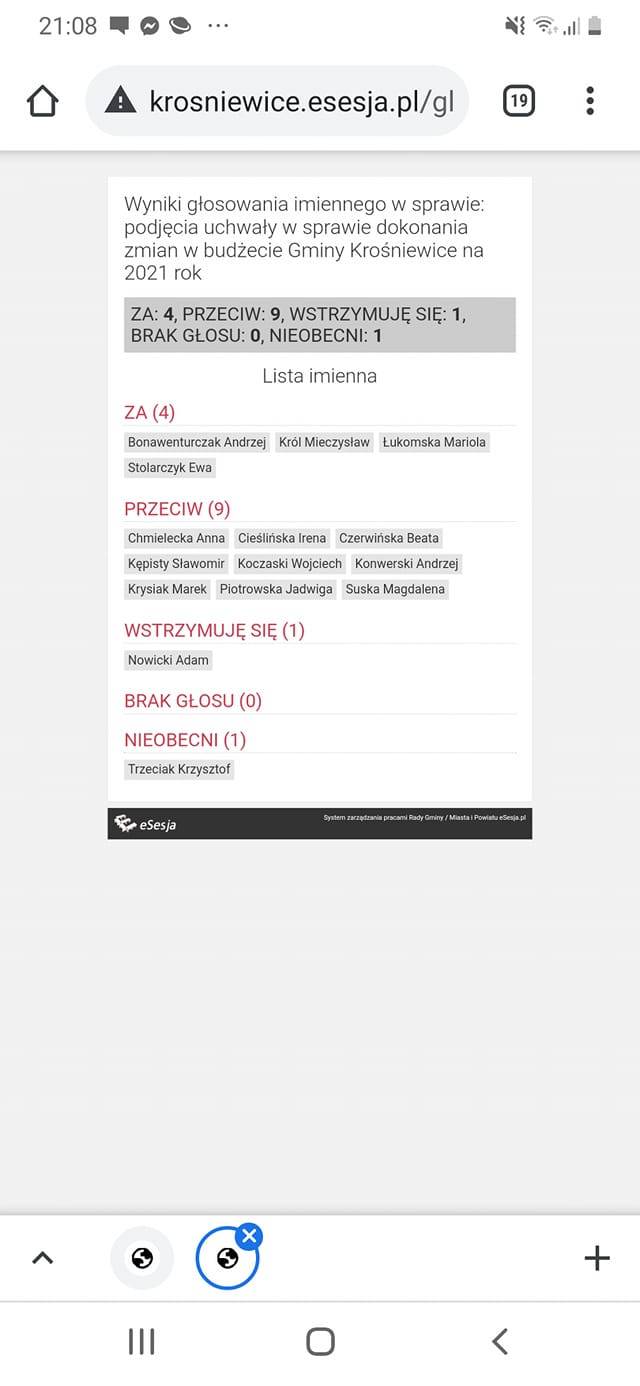The height and width of the screenshot is (1386, 640).
Task: Go to the browser home page
Action: click(x=43, y=101)
